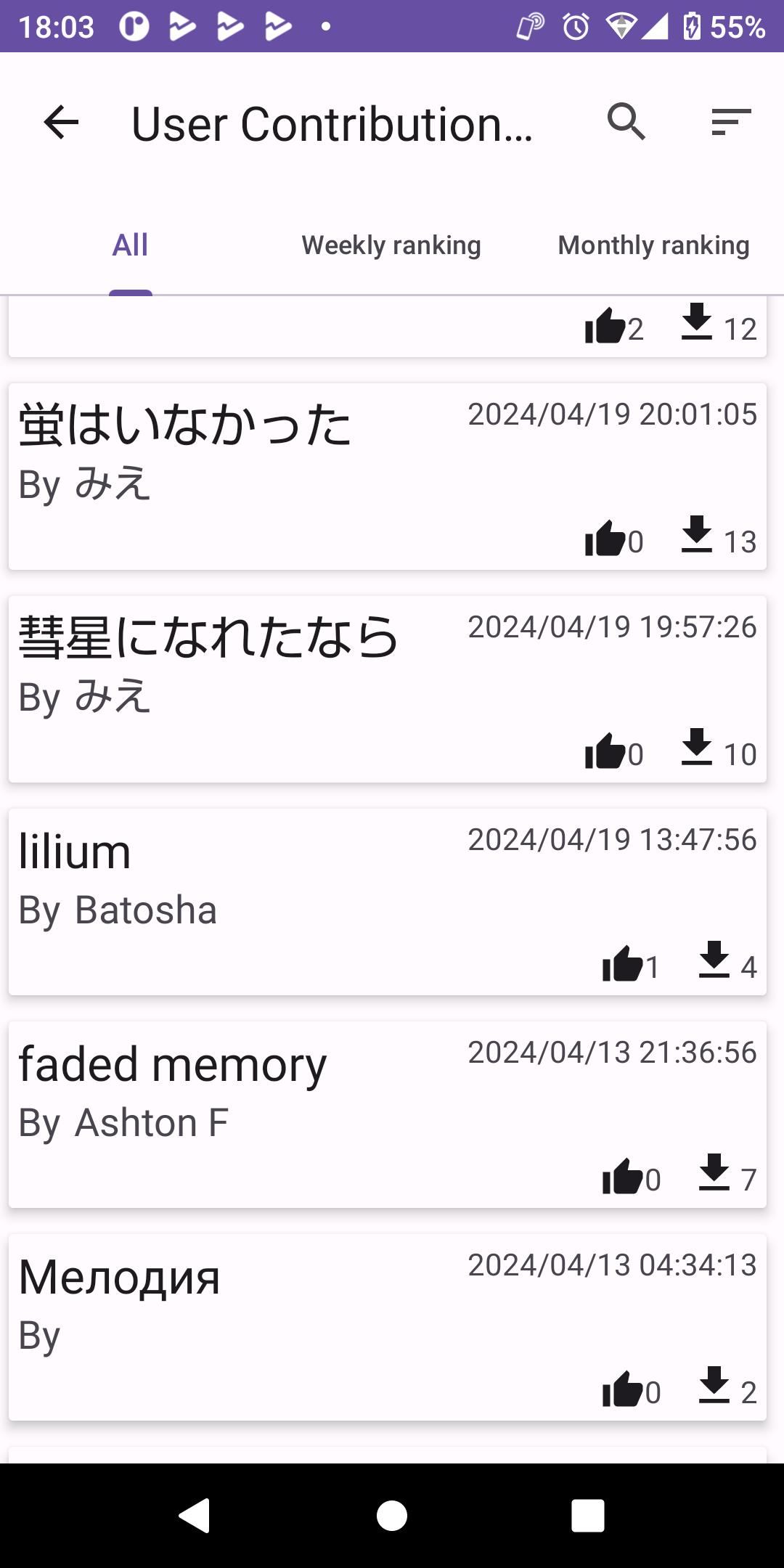Select the All tab
784x1568 pixels.
pos(131,245)
